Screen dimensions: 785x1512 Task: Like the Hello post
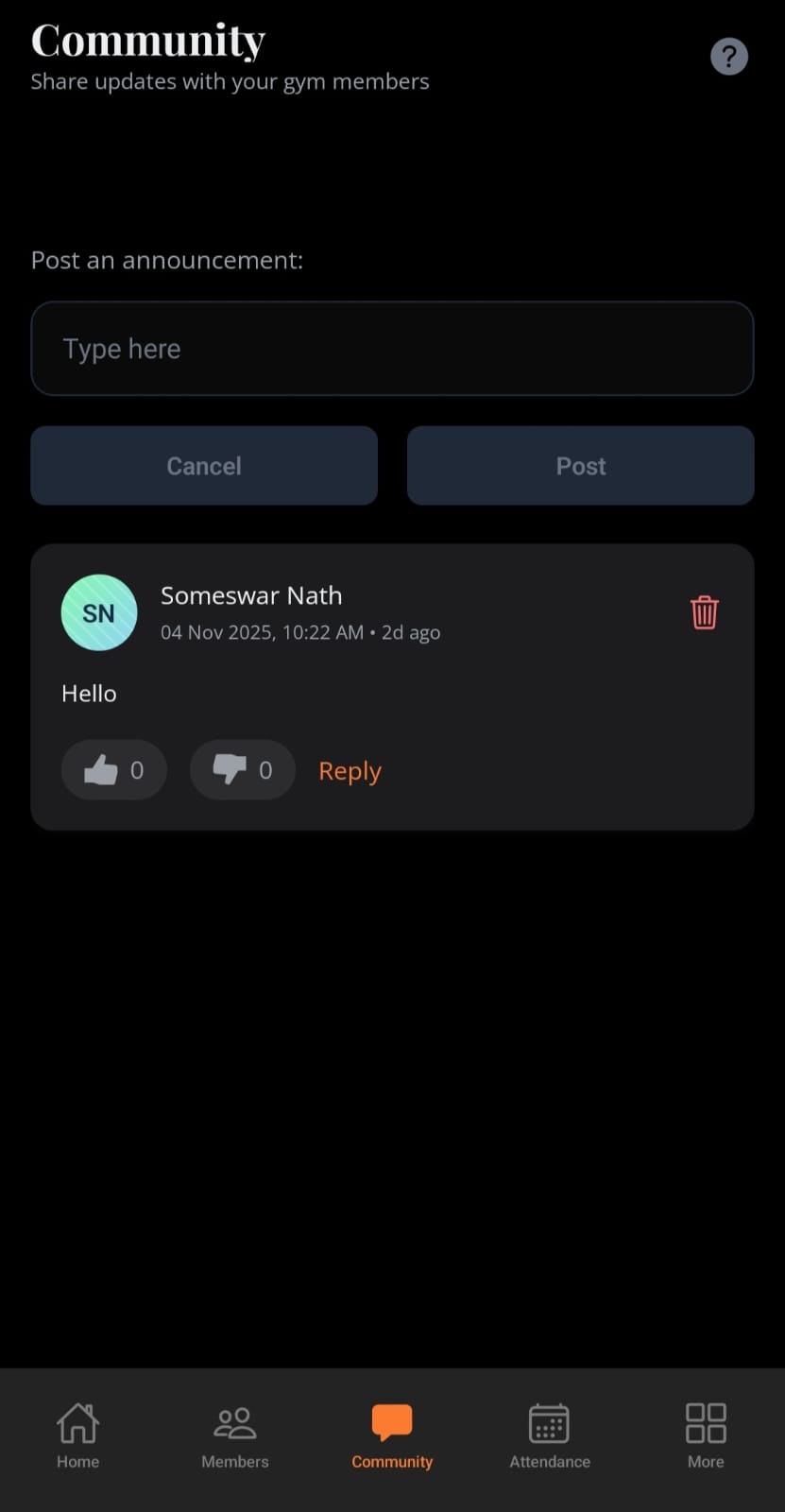tap(114, 770)
